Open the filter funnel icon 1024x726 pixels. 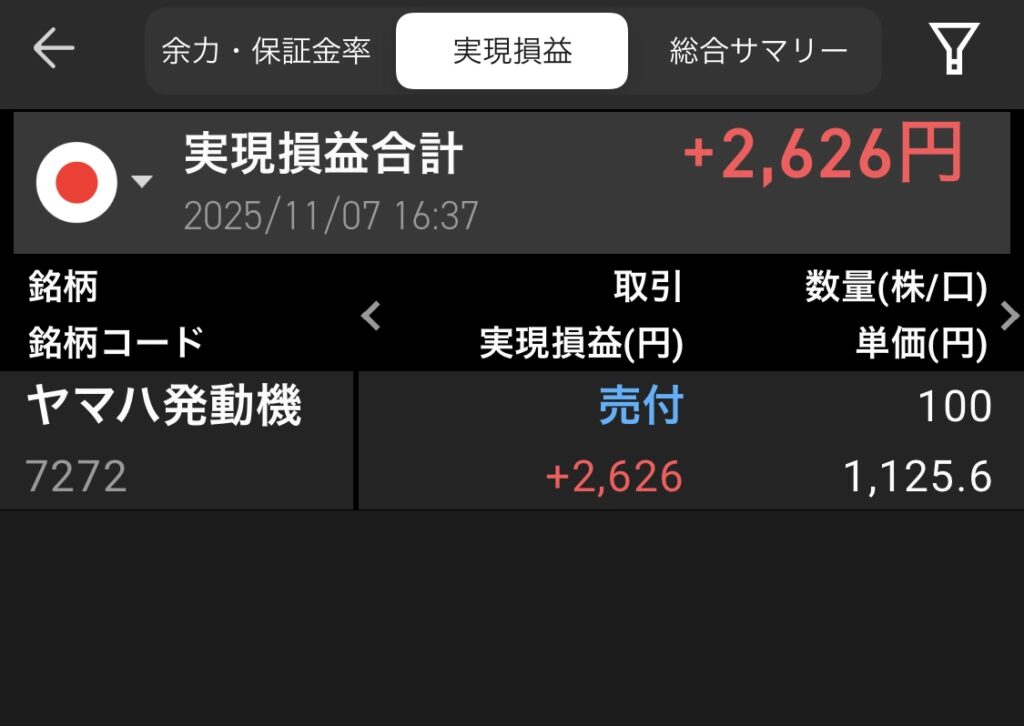pos(953,48)
